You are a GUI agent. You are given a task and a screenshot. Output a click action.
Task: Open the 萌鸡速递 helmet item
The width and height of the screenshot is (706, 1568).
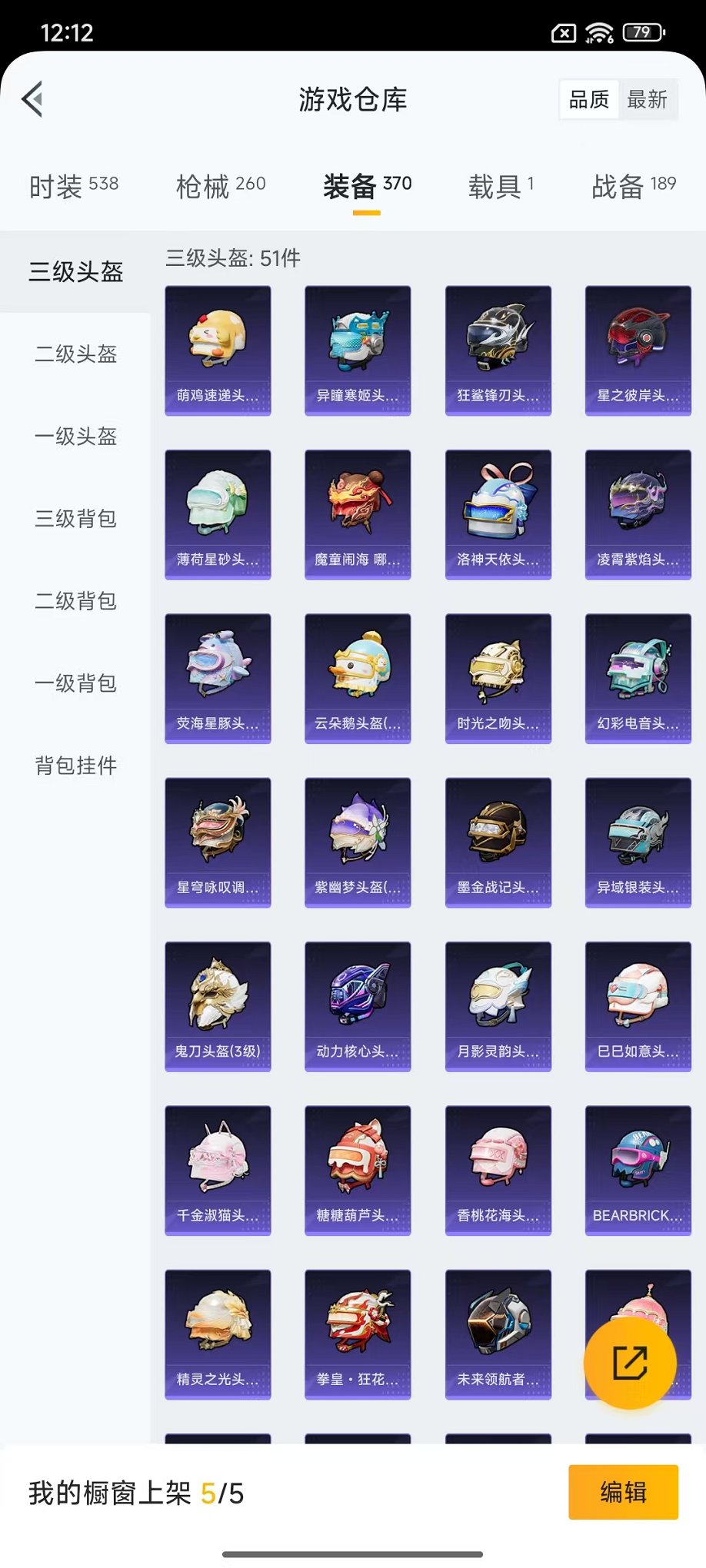click(x=218, y=350)
